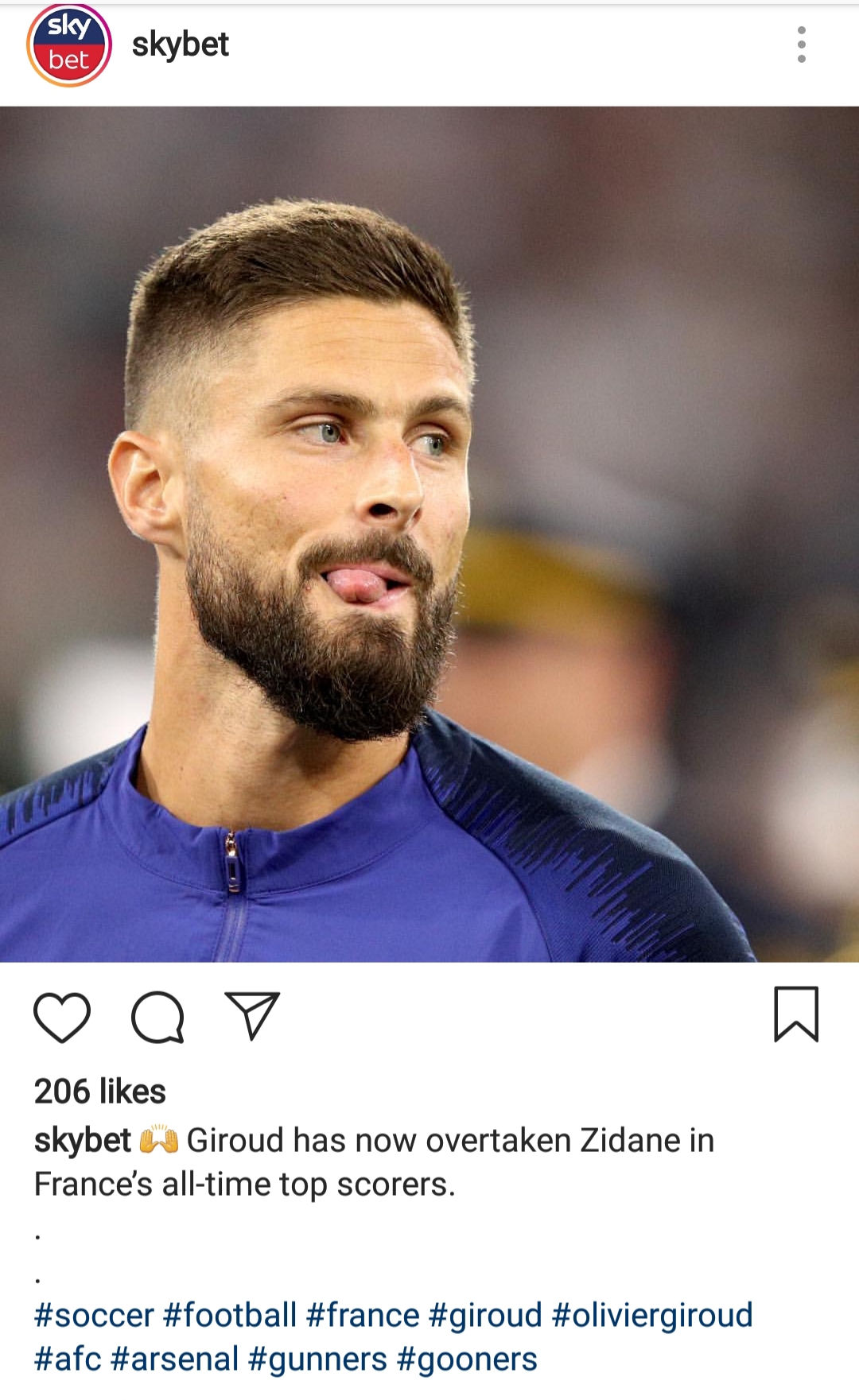Tap skybet username in the caption

(82, 1141)
